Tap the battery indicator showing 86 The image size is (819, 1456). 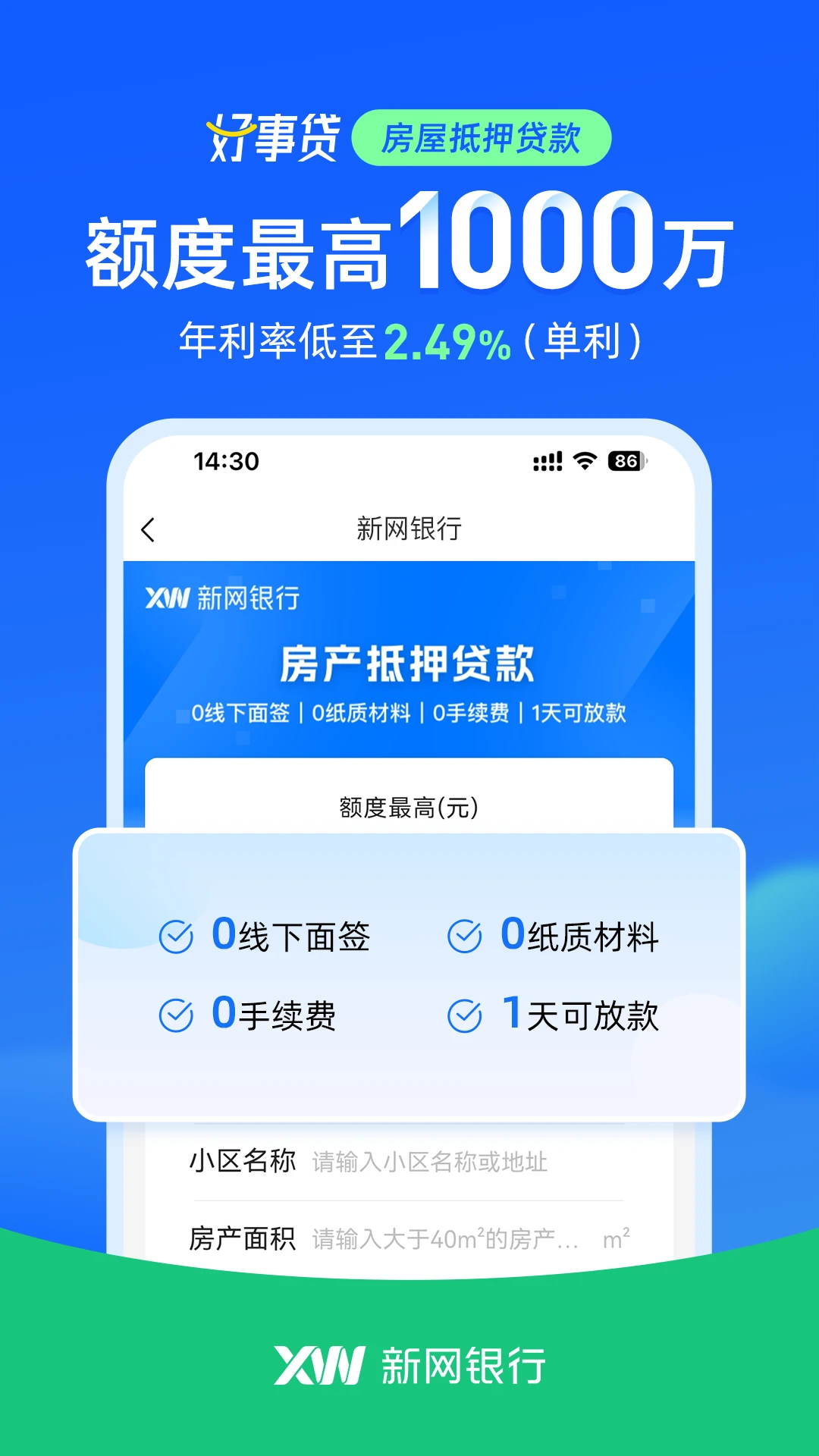626,459
